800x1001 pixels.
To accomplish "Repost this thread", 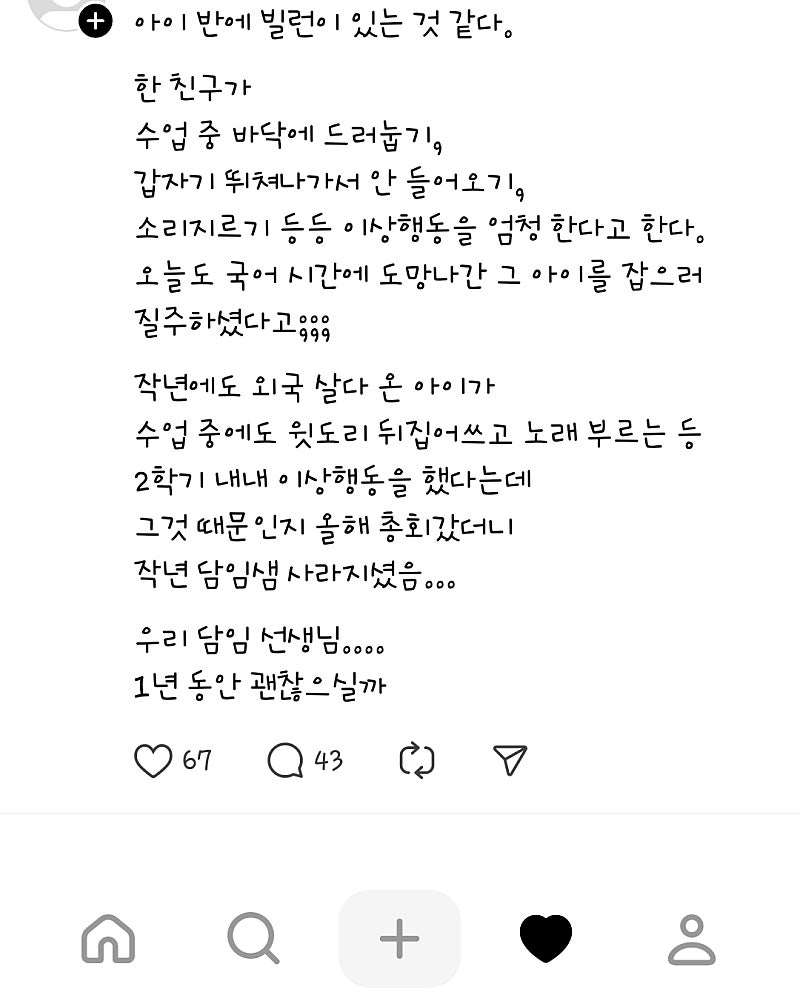I will tap(416, 762).
